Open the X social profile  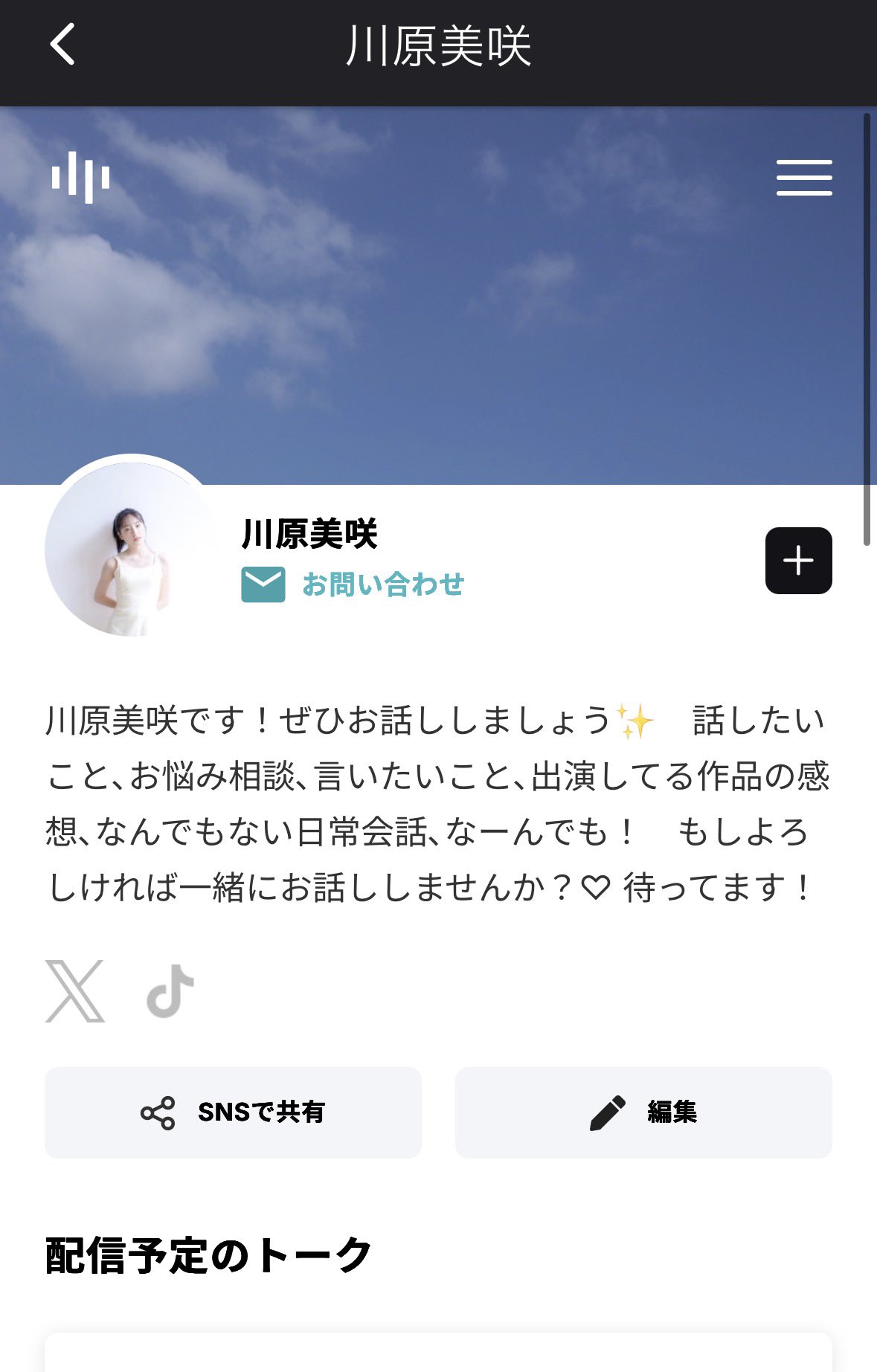tap(74, 991)
